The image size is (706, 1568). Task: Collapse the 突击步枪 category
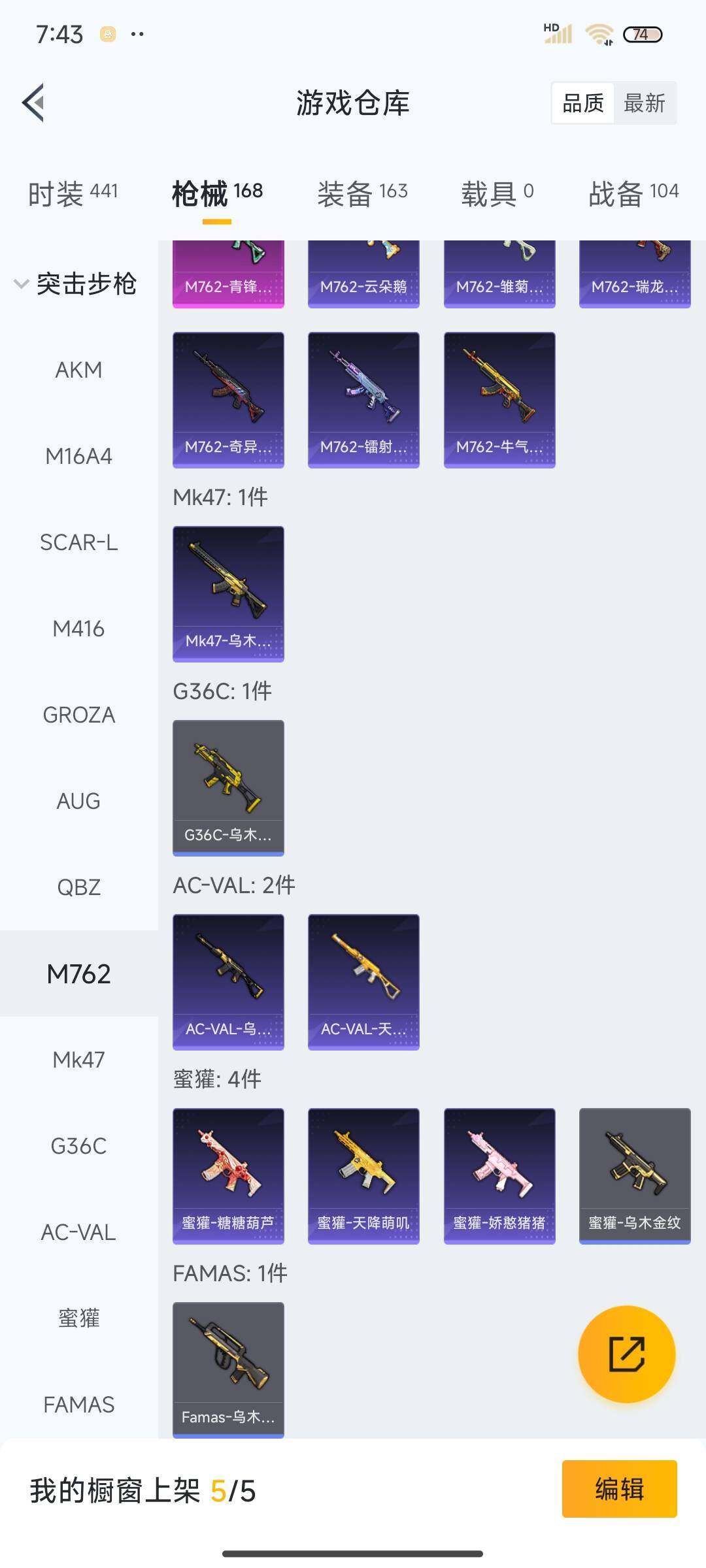[76, 284]
